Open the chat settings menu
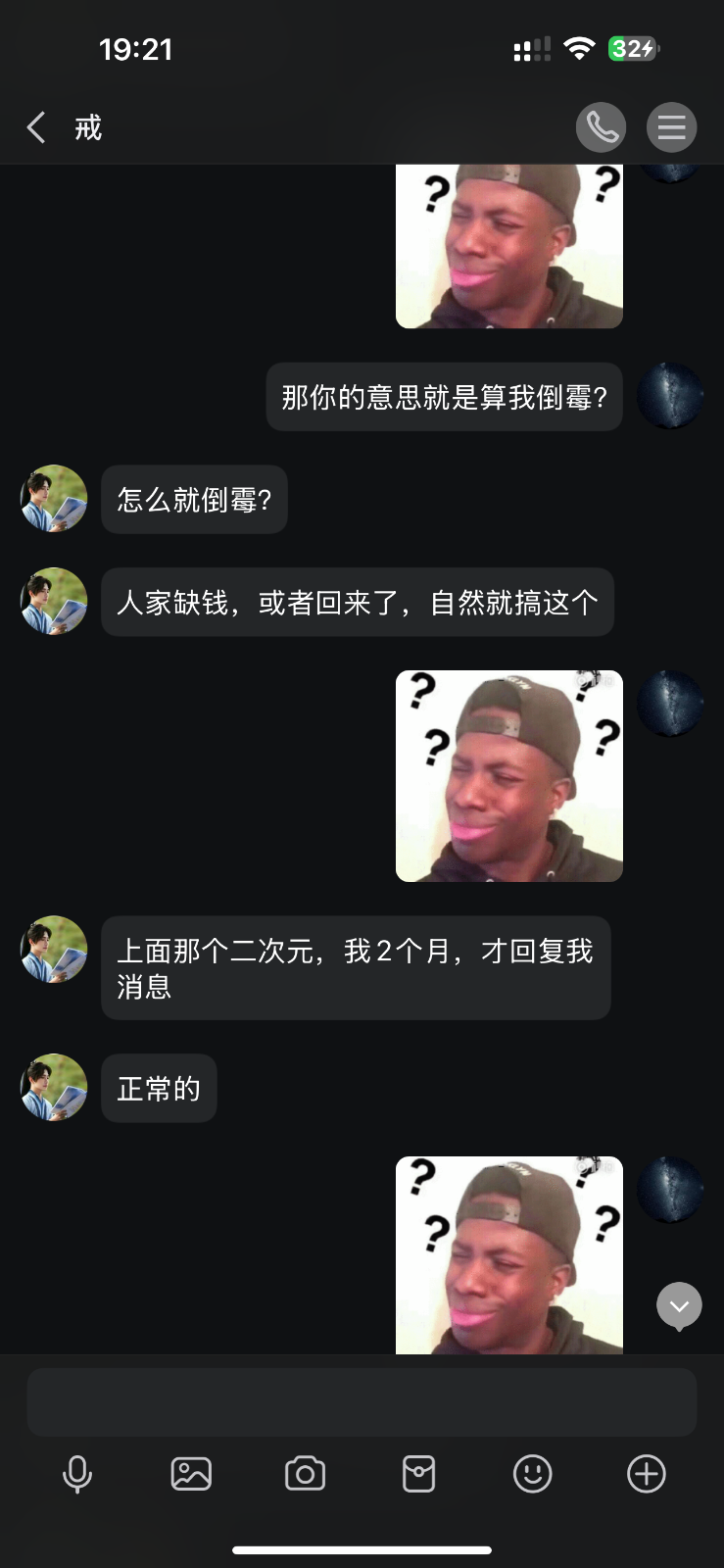 [671, 127]
